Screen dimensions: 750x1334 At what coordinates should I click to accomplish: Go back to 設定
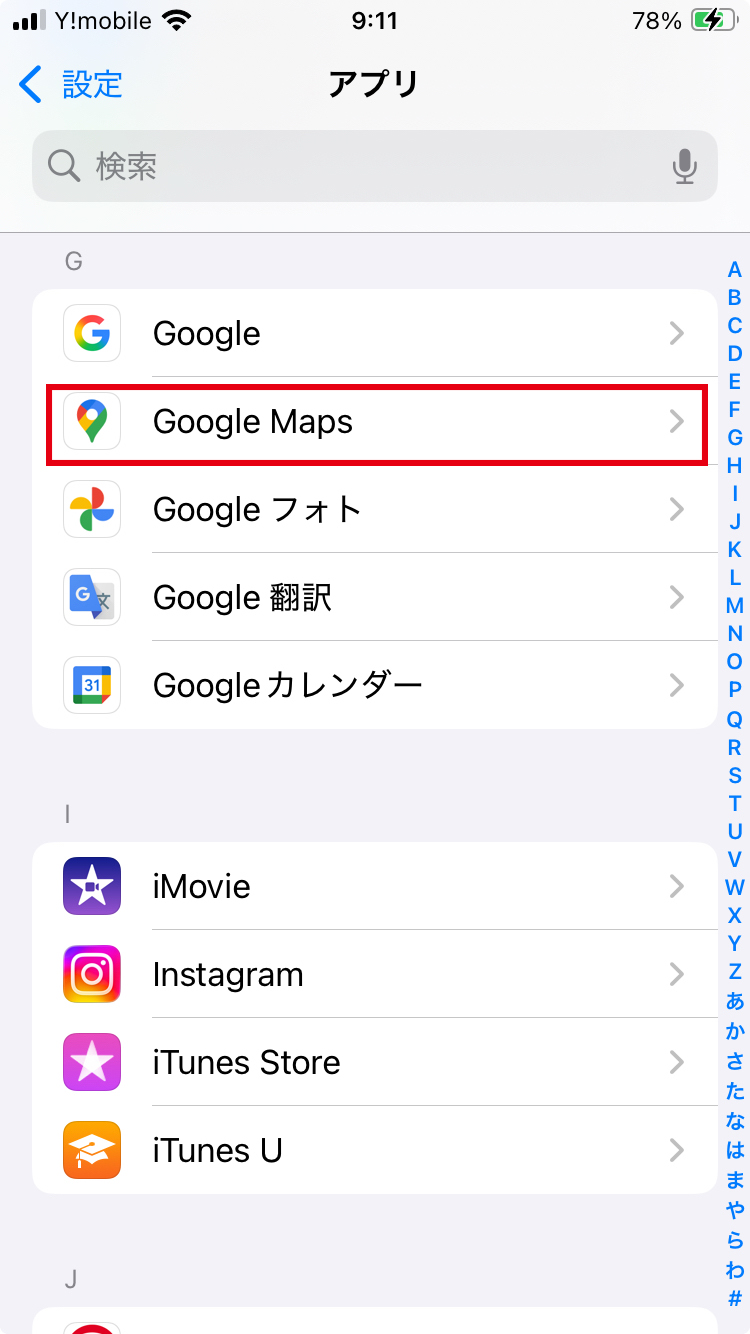(70, 85)
